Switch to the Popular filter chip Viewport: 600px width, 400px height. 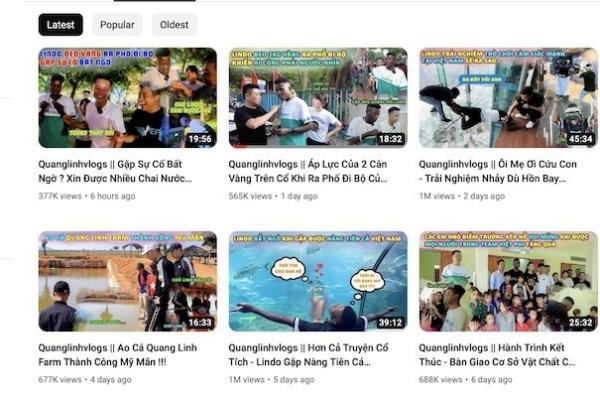tap(117, 25)
